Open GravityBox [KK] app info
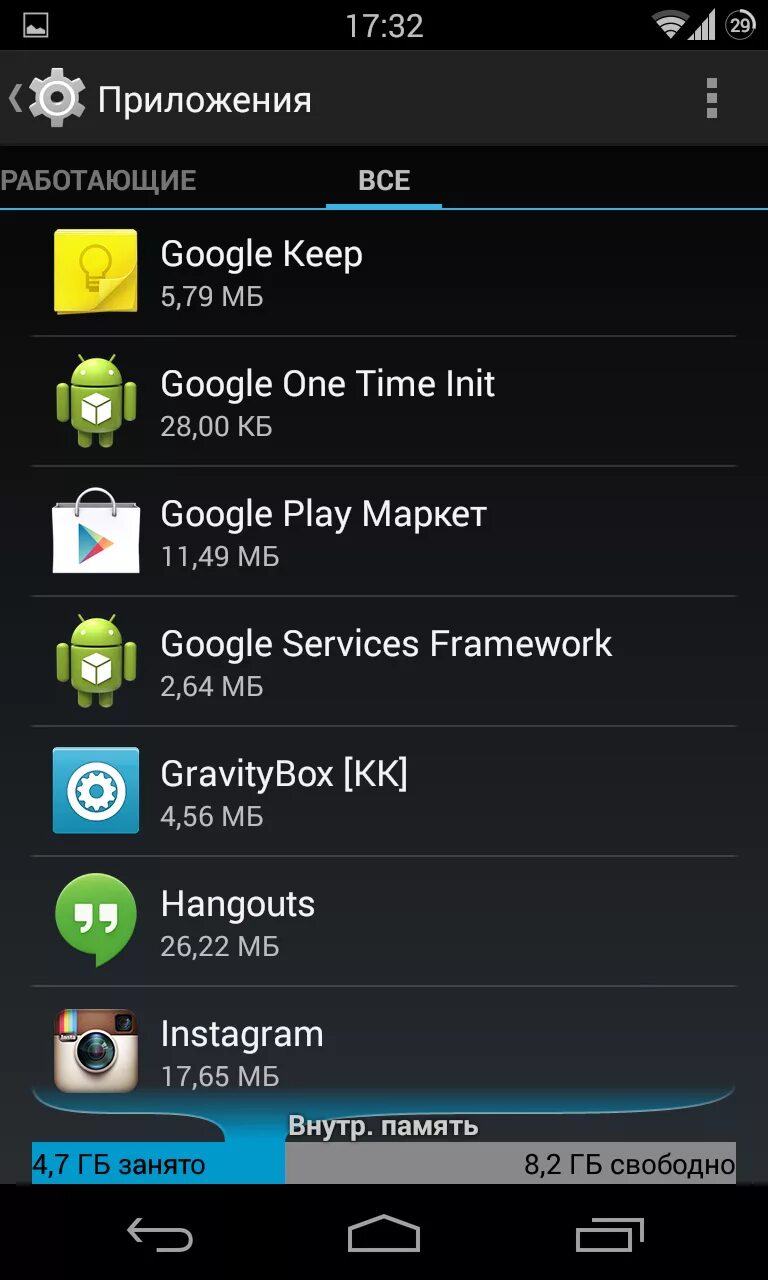The width and height of the screenshot is (768, 1280). [x=384, y=792]
